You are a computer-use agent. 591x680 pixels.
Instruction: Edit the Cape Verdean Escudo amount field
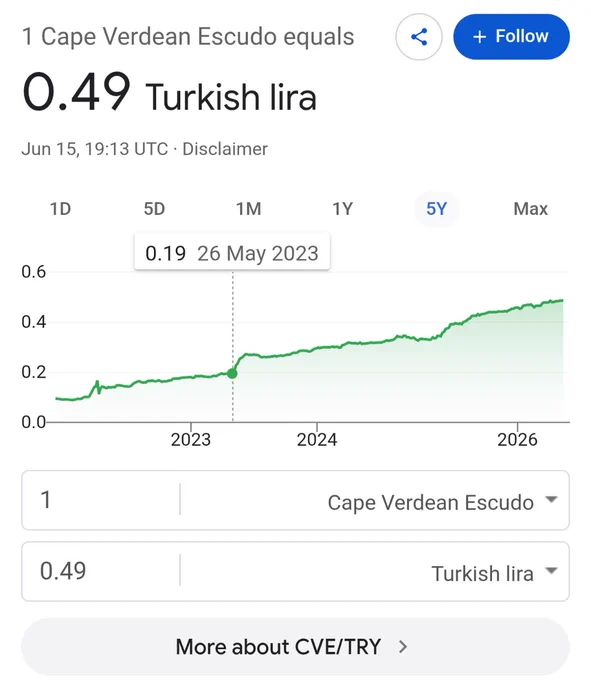(101, 500)
